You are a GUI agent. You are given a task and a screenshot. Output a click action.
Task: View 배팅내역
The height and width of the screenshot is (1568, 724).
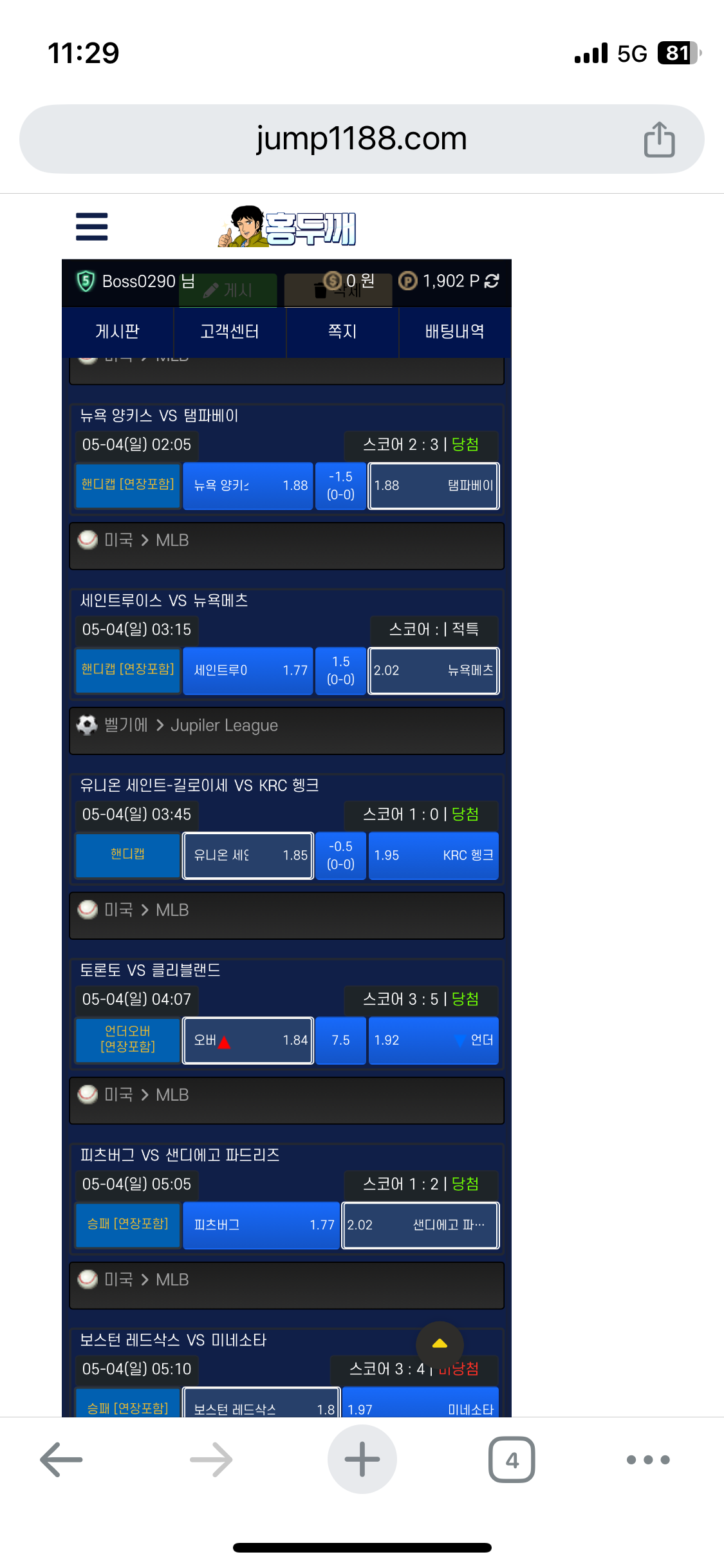coord(454,331)
